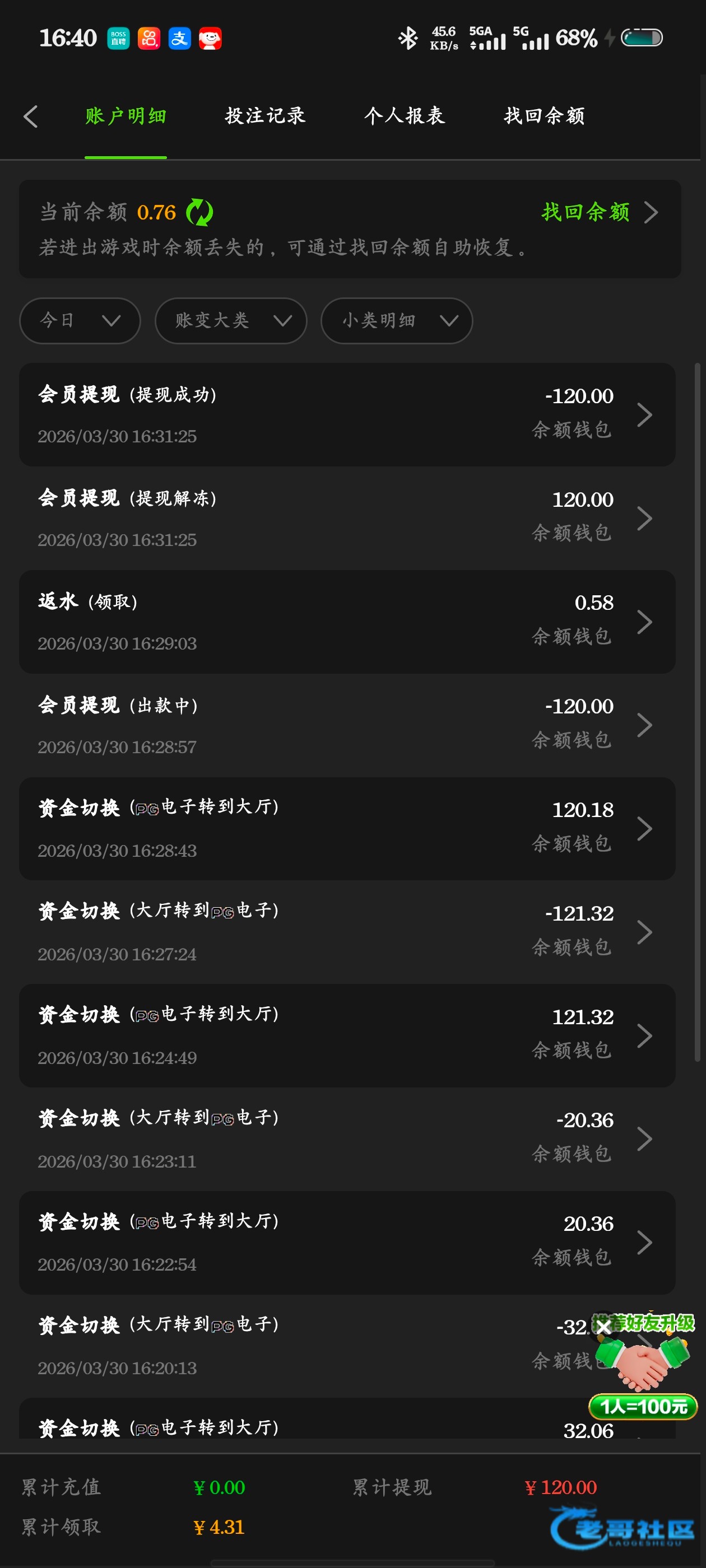The image size is (706, 1568).
Task: Switch to the 投注记录 tab
Action: pyautogui.click(x=265, y=116)
